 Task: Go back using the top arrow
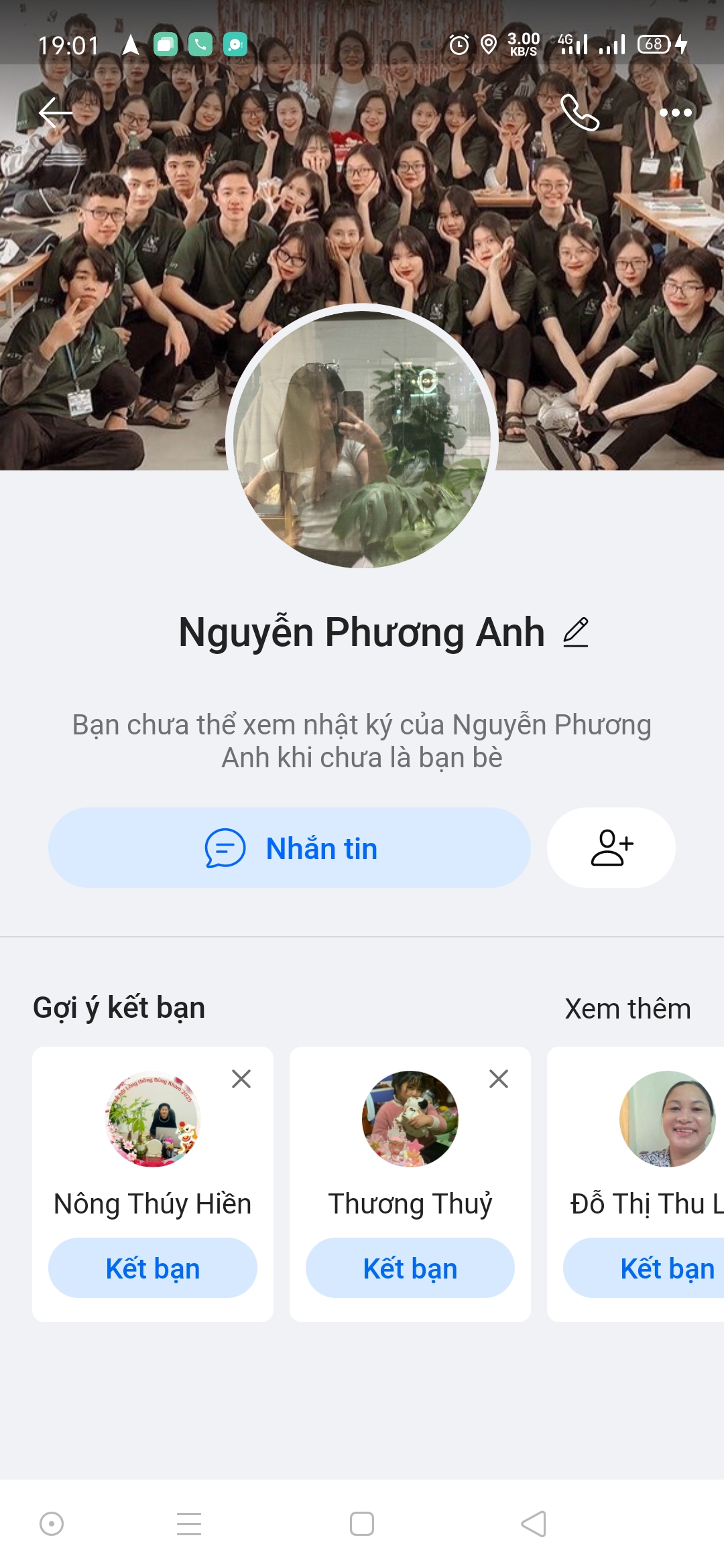pos(56,113)
